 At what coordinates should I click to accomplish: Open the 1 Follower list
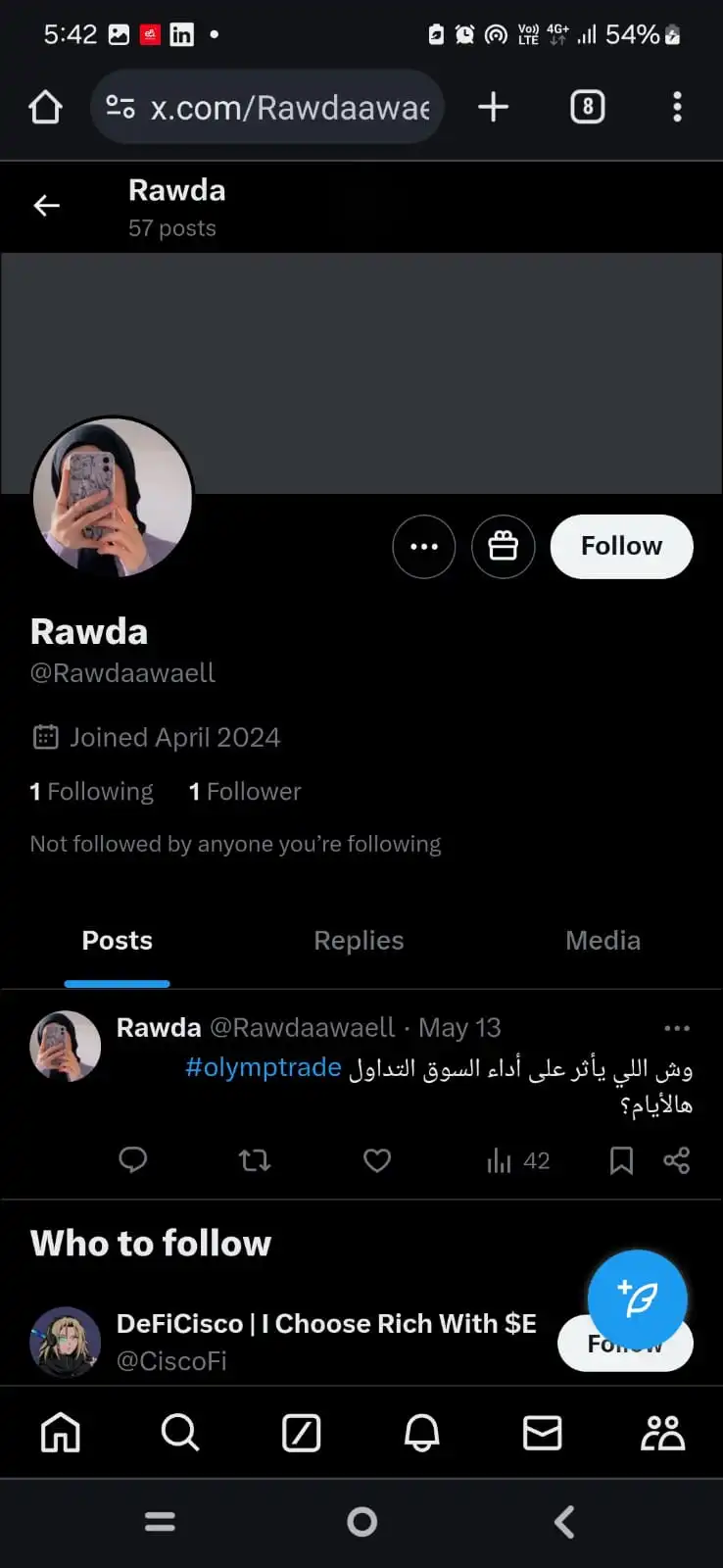(x=245, y=791)
